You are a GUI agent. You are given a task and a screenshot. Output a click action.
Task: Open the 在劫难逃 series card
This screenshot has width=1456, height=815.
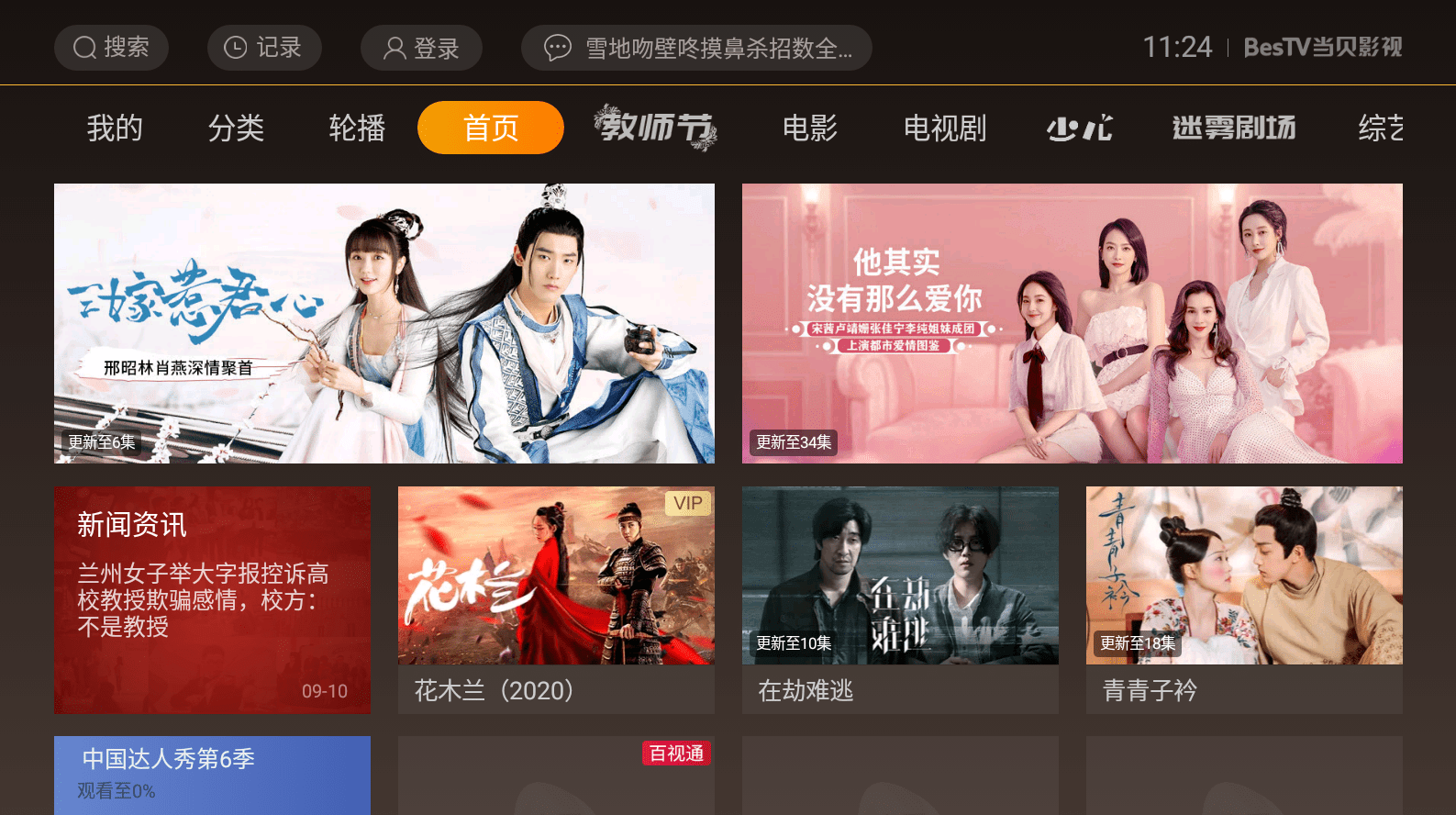[x=900, y=599]
